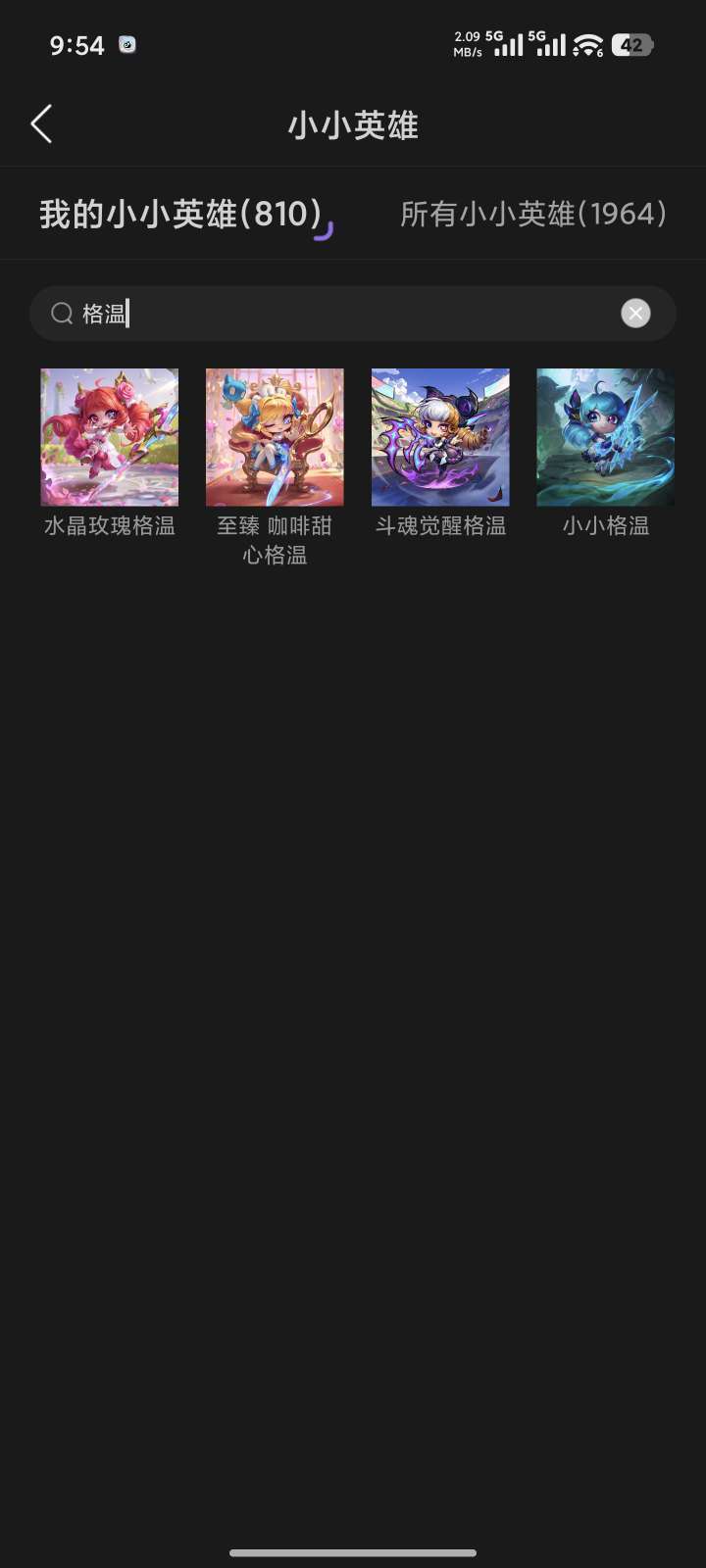Switch to the 所有小小英雄 tab

pos(533,214)
